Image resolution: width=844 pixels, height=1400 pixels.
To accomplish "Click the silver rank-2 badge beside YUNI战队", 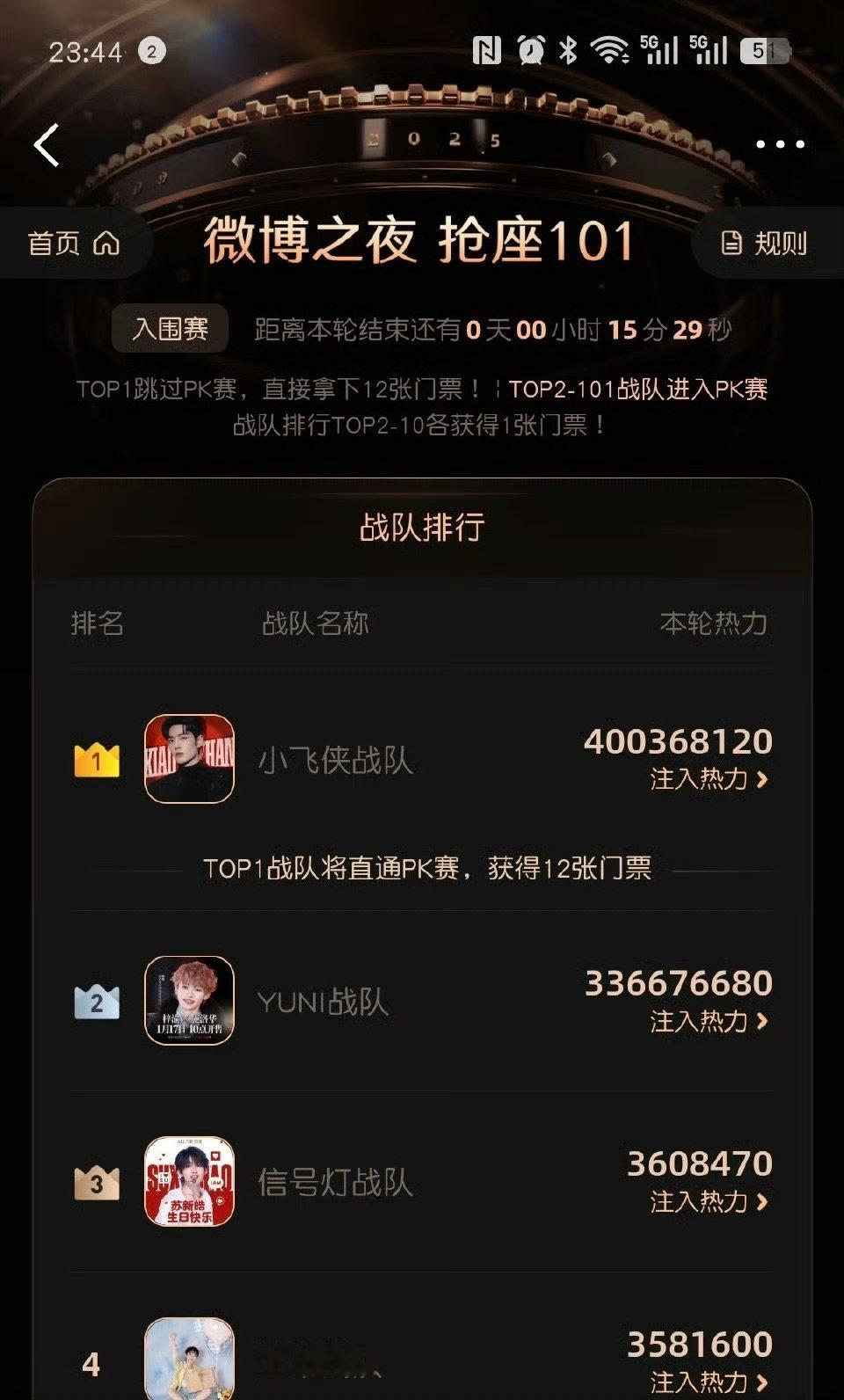I will (96, 1000).
